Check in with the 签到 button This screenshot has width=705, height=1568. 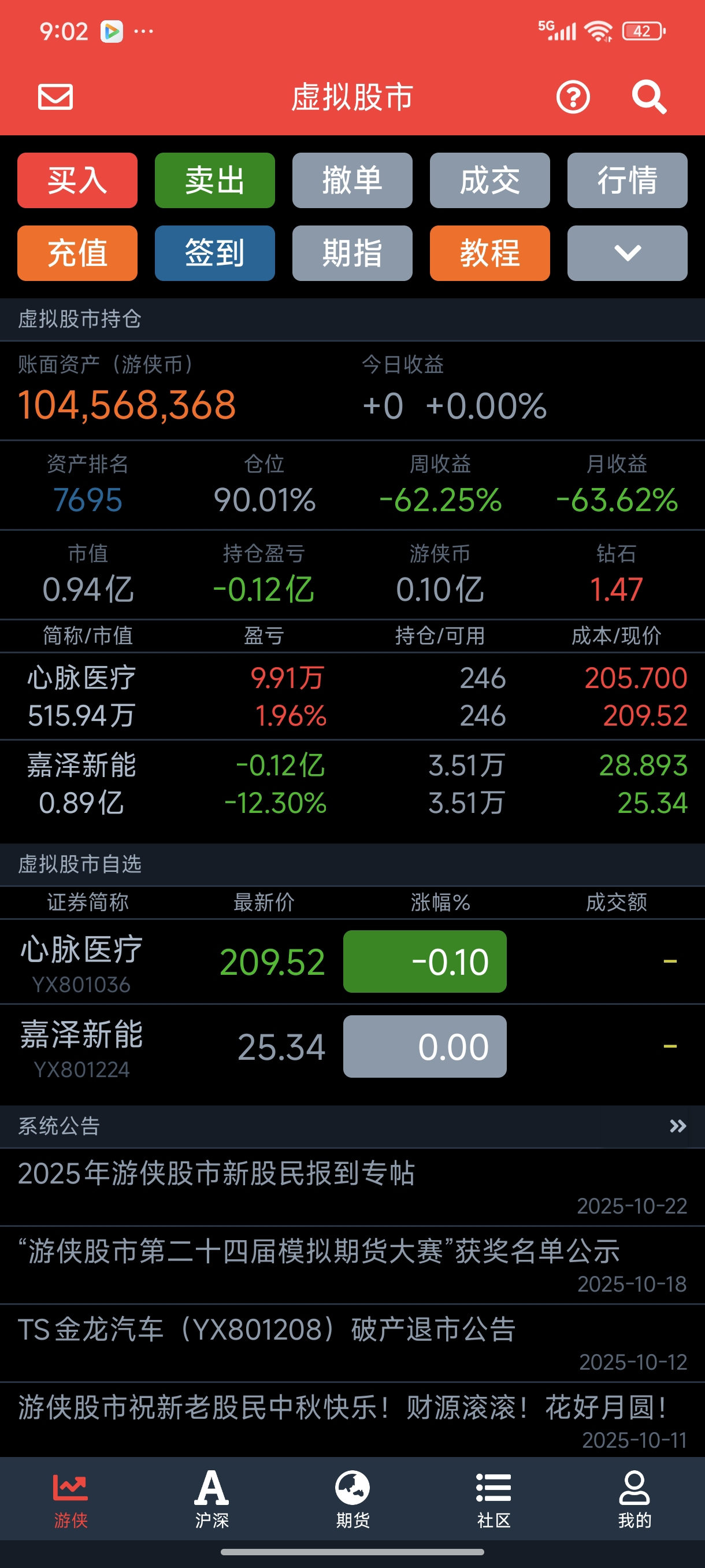coord(215,253)
